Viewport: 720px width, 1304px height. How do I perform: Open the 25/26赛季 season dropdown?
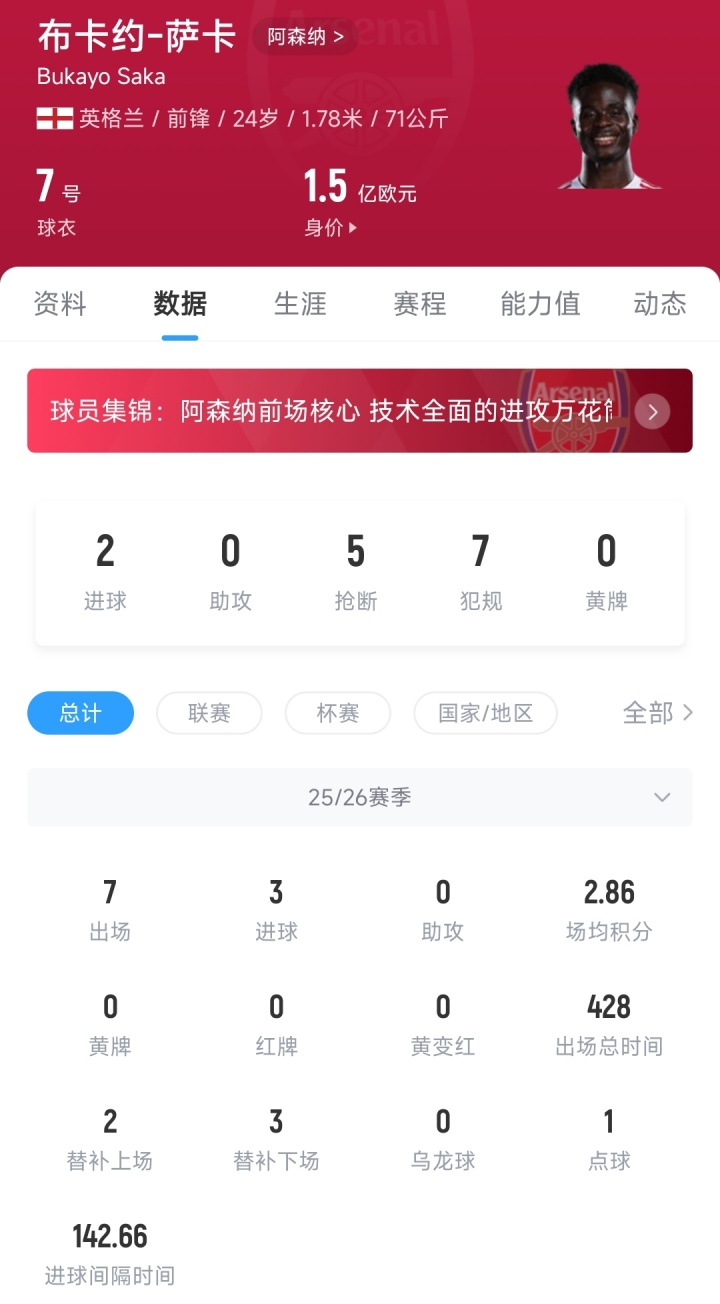[360, 797]
